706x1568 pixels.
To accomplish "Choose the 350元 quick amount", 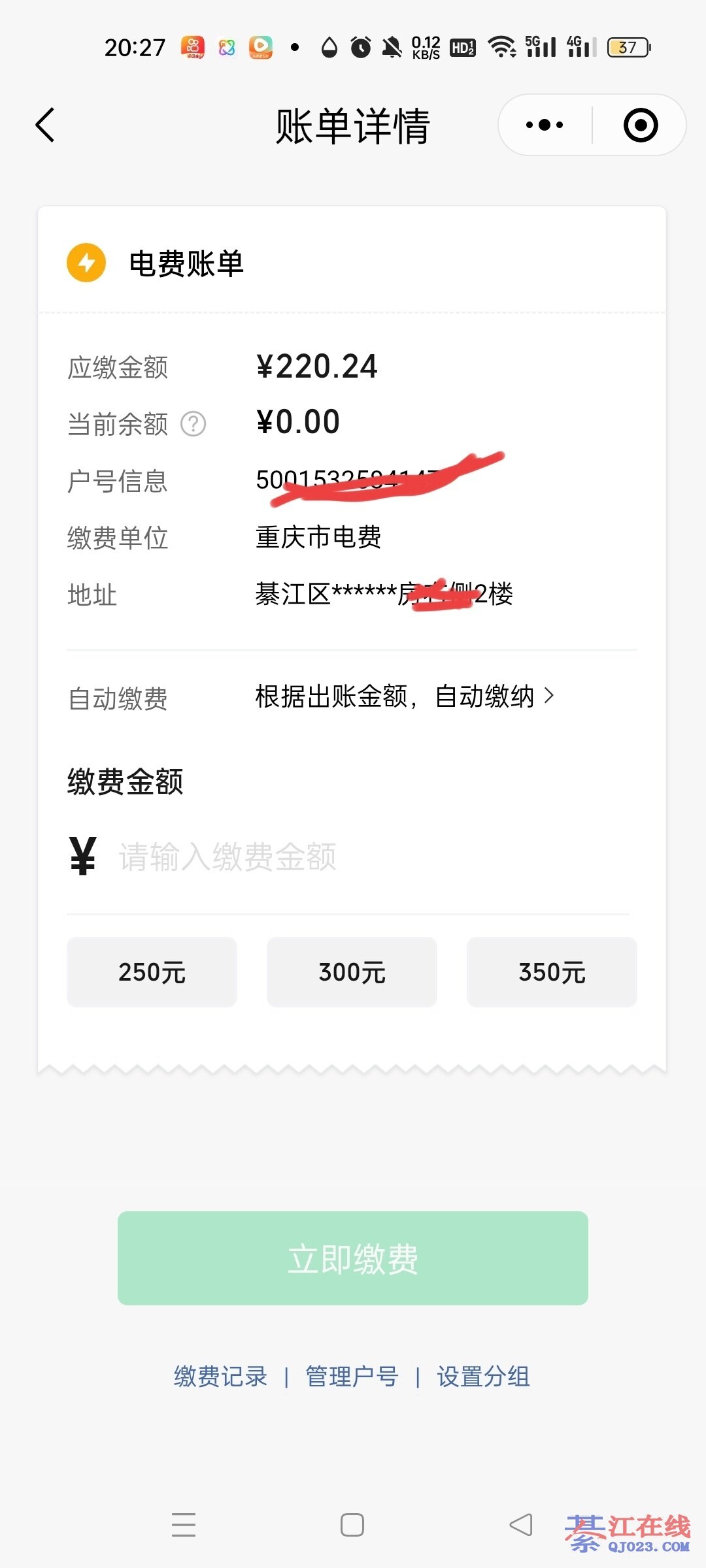I will pyautogui.click(x=552, y=972).
